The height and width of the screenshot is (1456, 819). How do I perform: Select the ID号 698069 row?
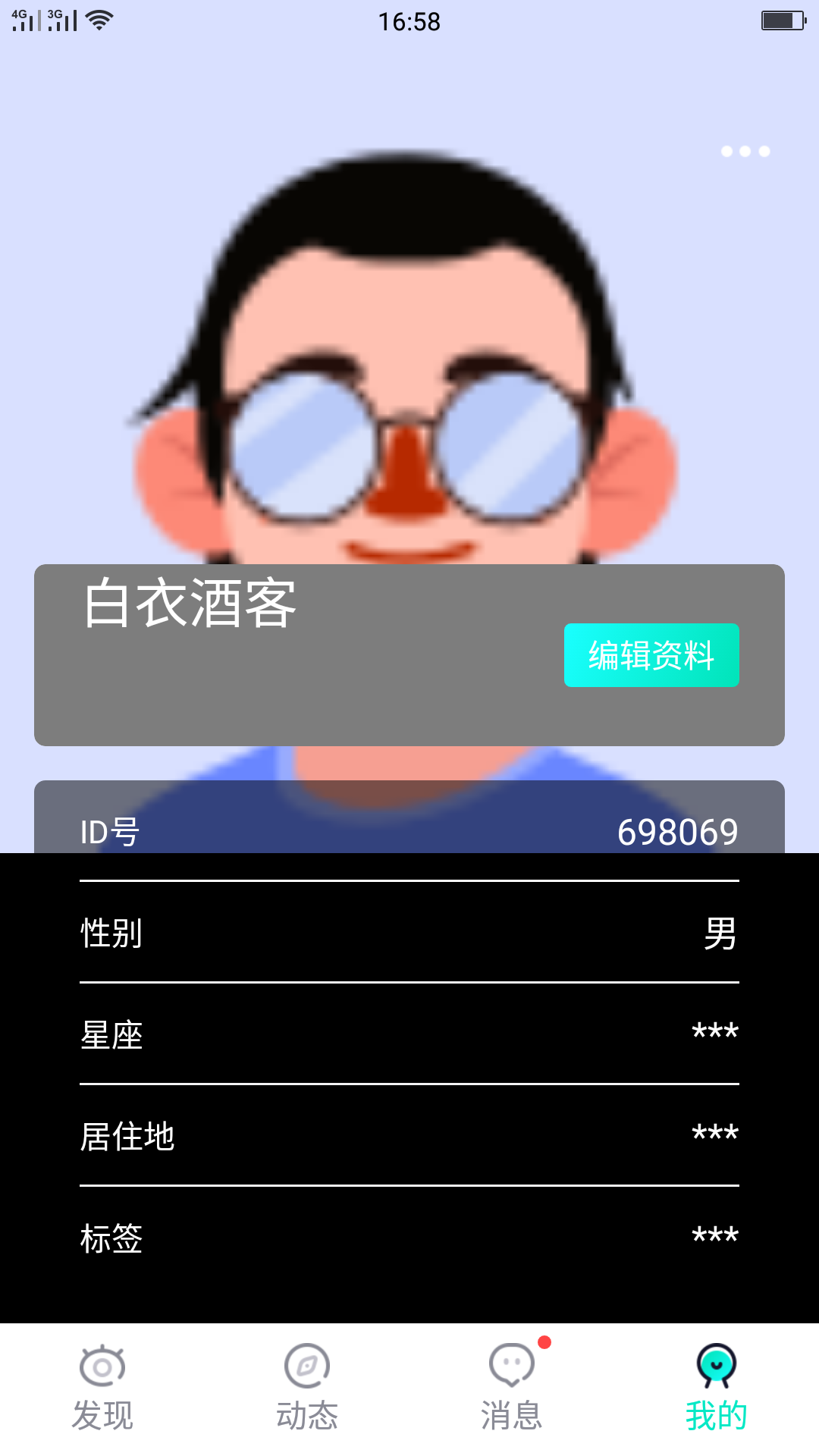coord(409,830)
